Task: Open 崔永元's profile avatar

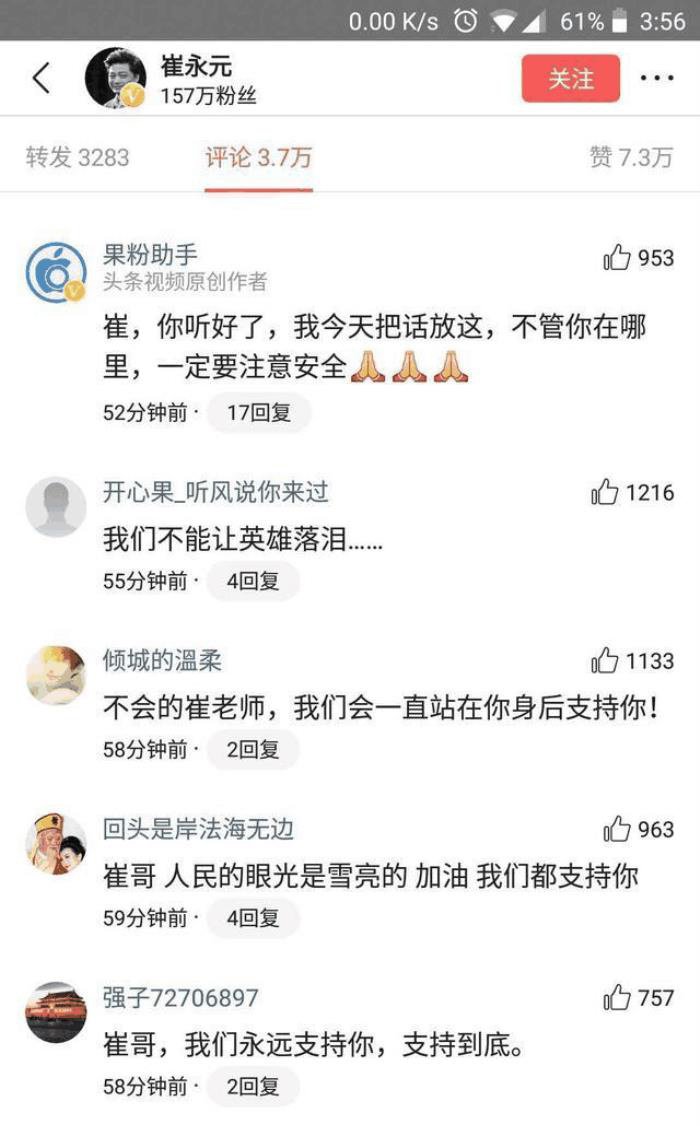Action: 115,77
